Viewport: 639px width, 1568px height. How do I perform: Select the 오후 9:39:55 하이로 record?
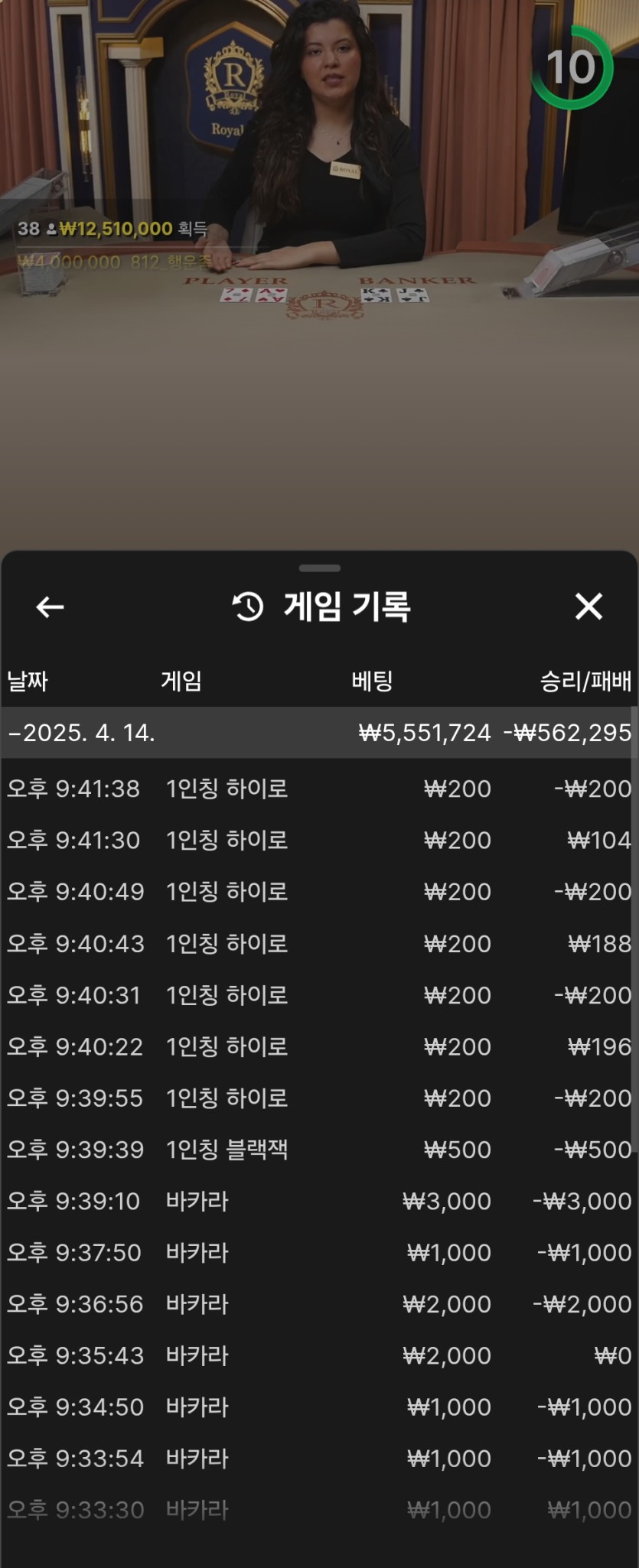tap(319, 1098)
